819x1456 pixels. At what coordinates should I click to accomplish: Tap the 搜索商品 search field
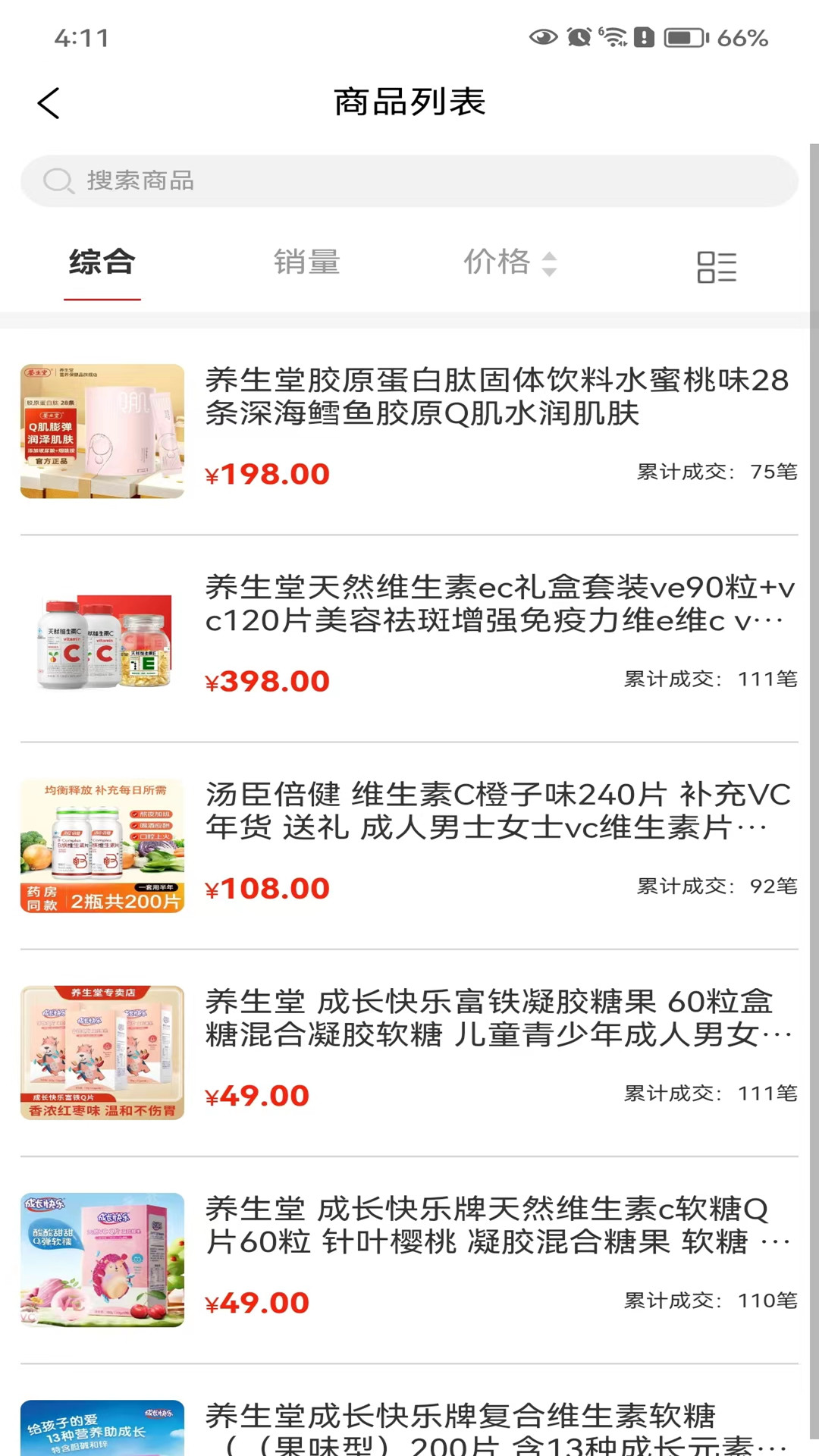point(409,180)
